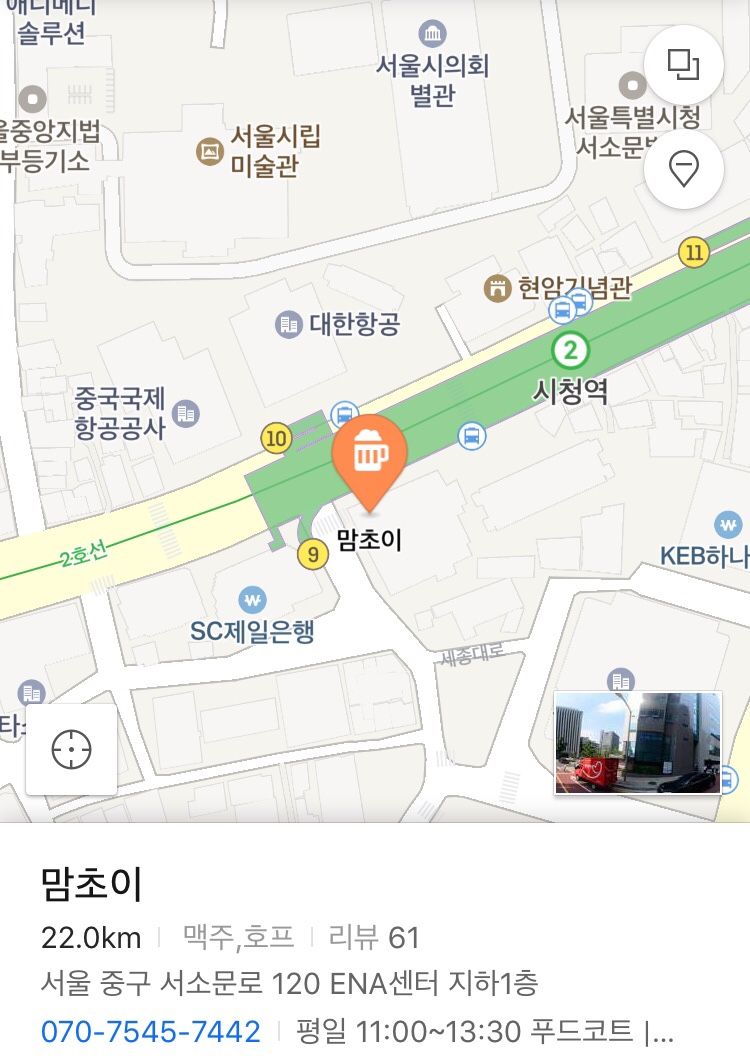750x1061 pixels.
Task: Open the map layers button
Action: click(684, 66)
